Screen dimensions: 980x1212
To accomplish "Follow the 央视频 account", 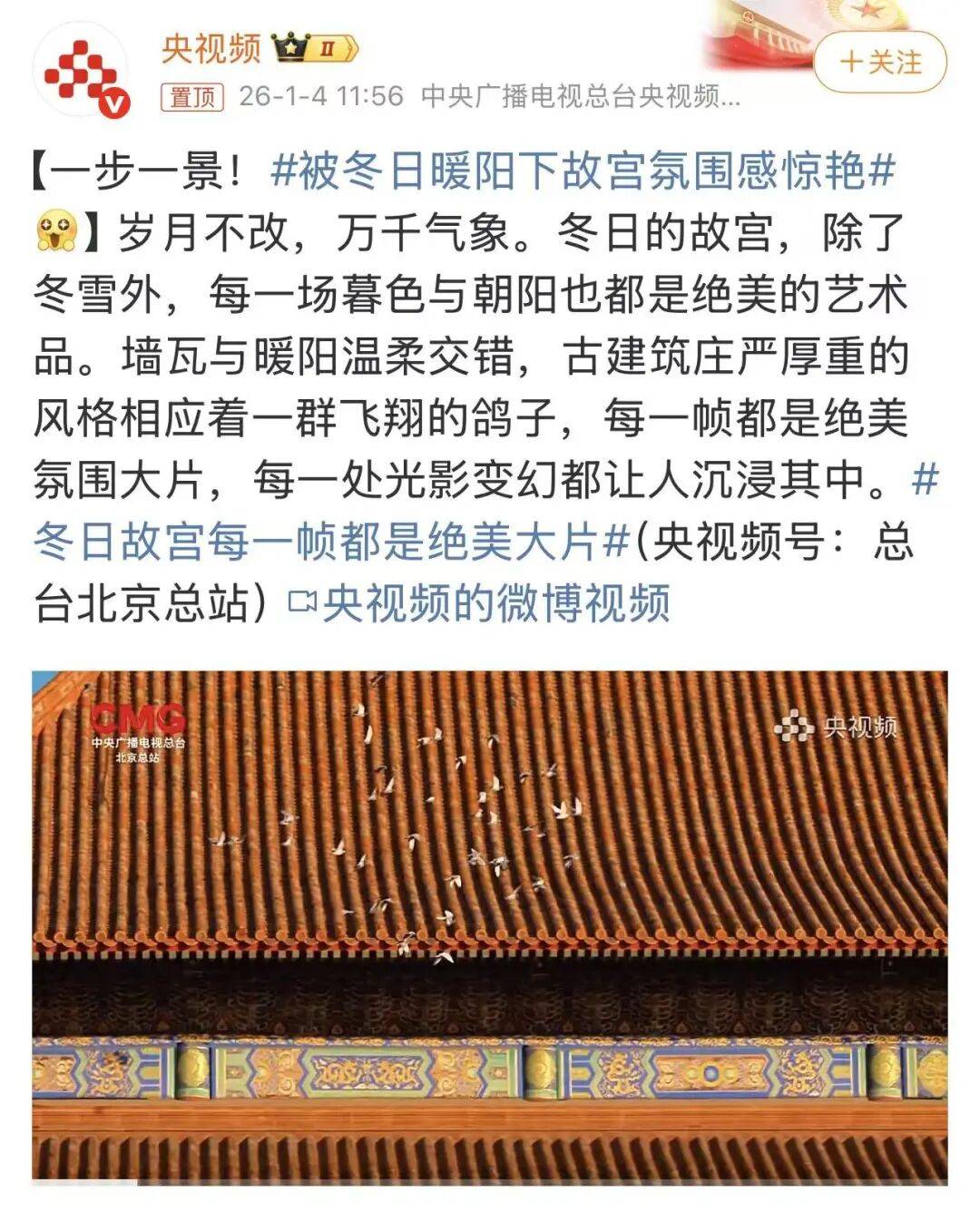I will [x=879, y=63].
